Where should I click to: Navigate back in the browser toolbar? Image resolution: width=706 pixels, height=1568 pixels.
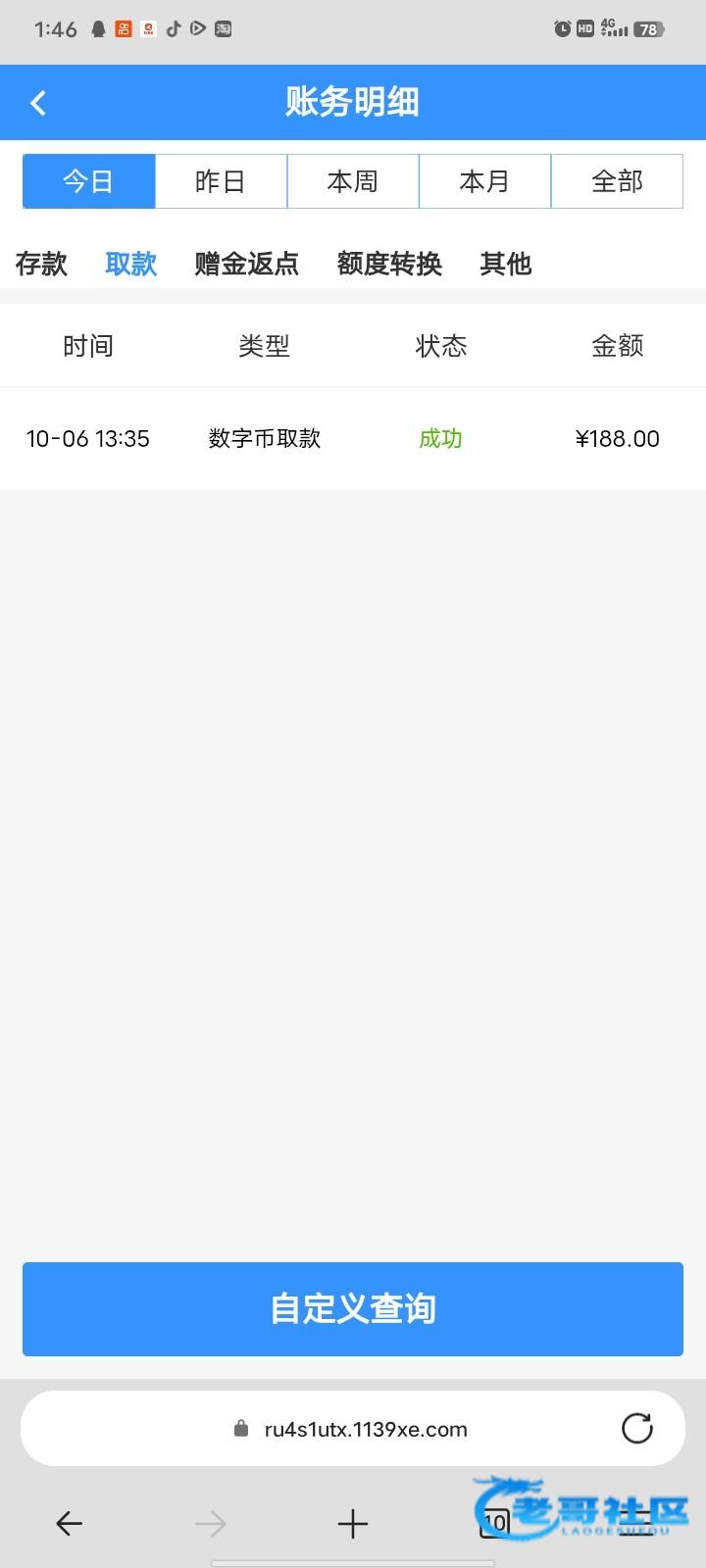69,1523
